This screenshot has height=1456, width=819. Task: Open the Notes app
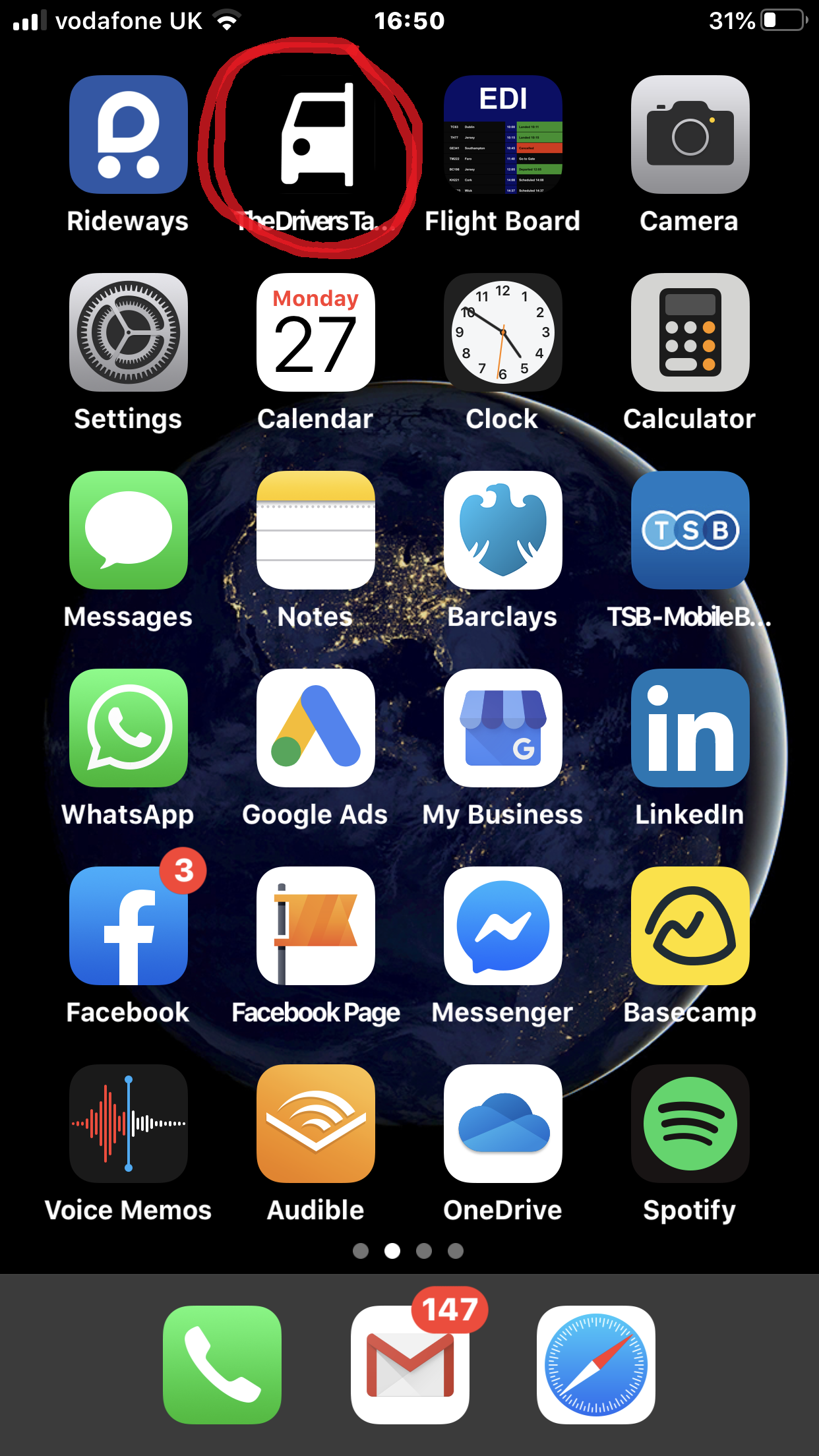click(x=316, y=530)
